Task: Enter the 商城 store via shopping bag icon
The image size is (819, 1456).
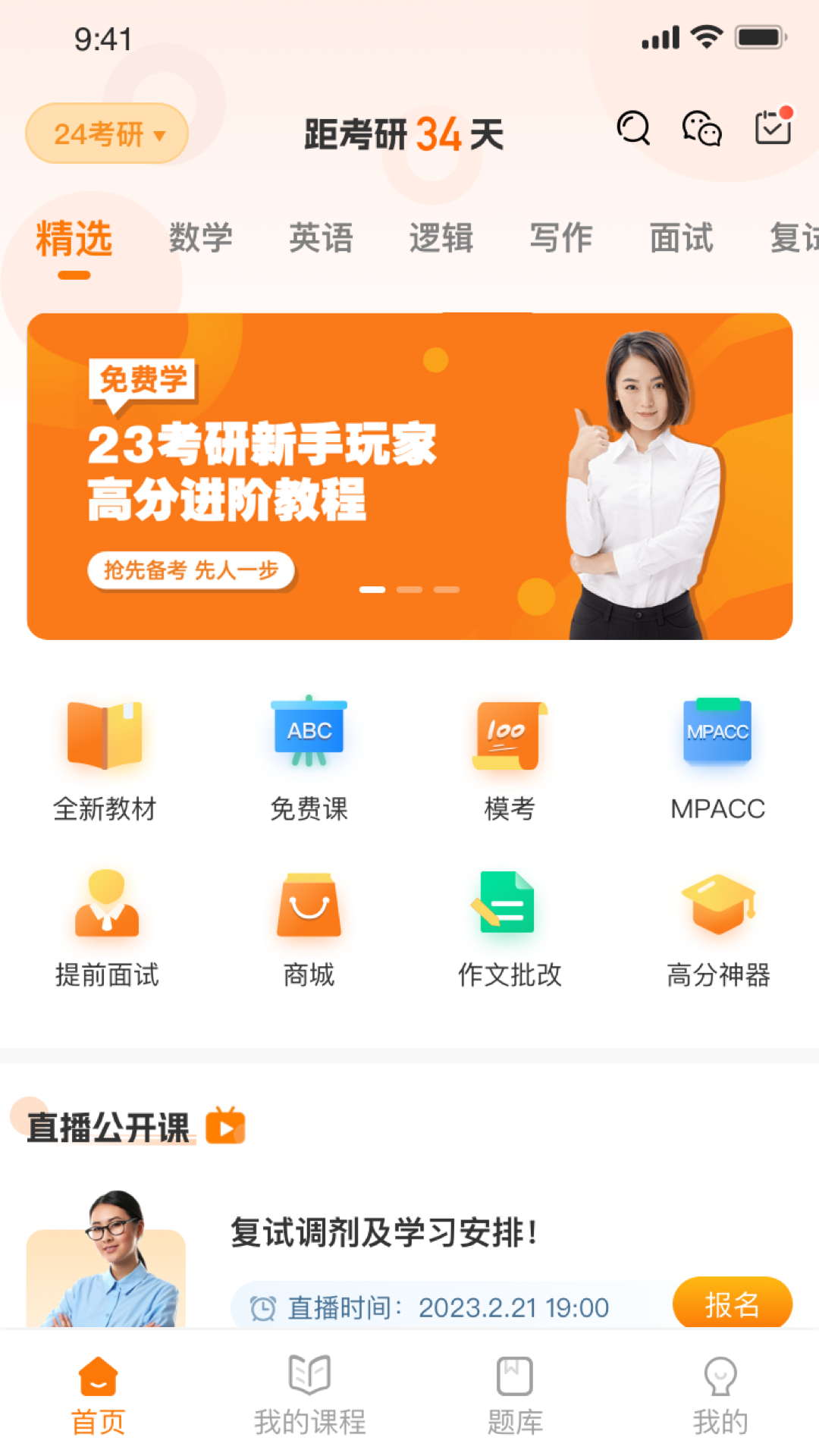Action: 308,925
